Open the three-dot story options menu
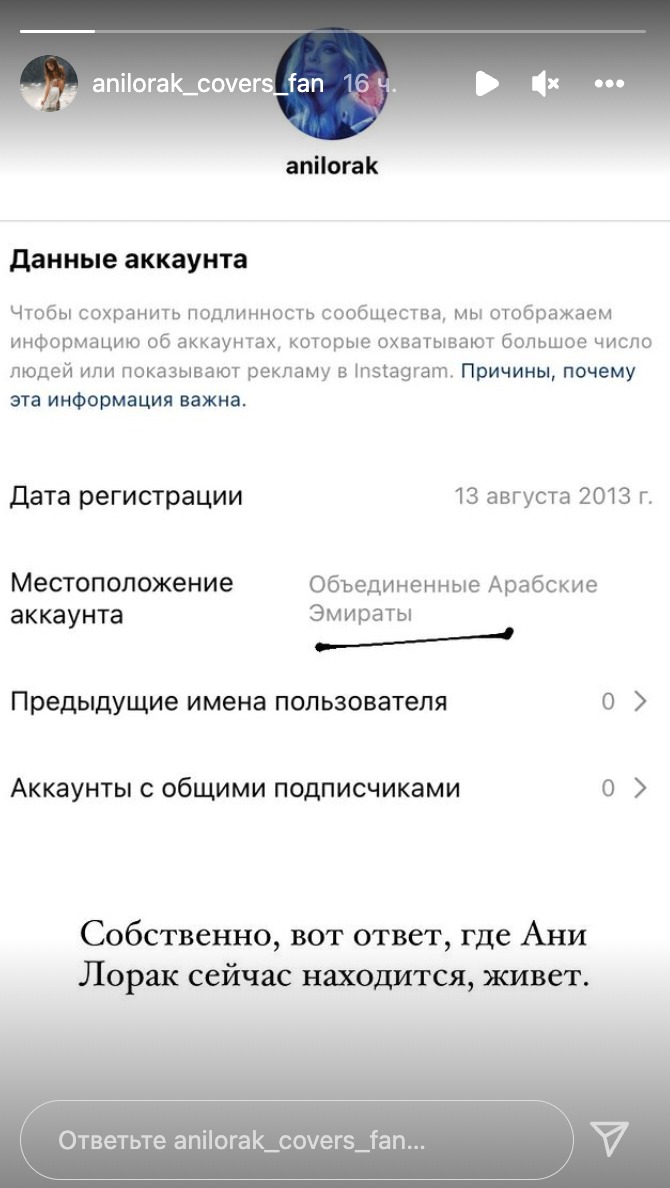Viewport: 670px width, 1188px height. click(x=609, y=84)
